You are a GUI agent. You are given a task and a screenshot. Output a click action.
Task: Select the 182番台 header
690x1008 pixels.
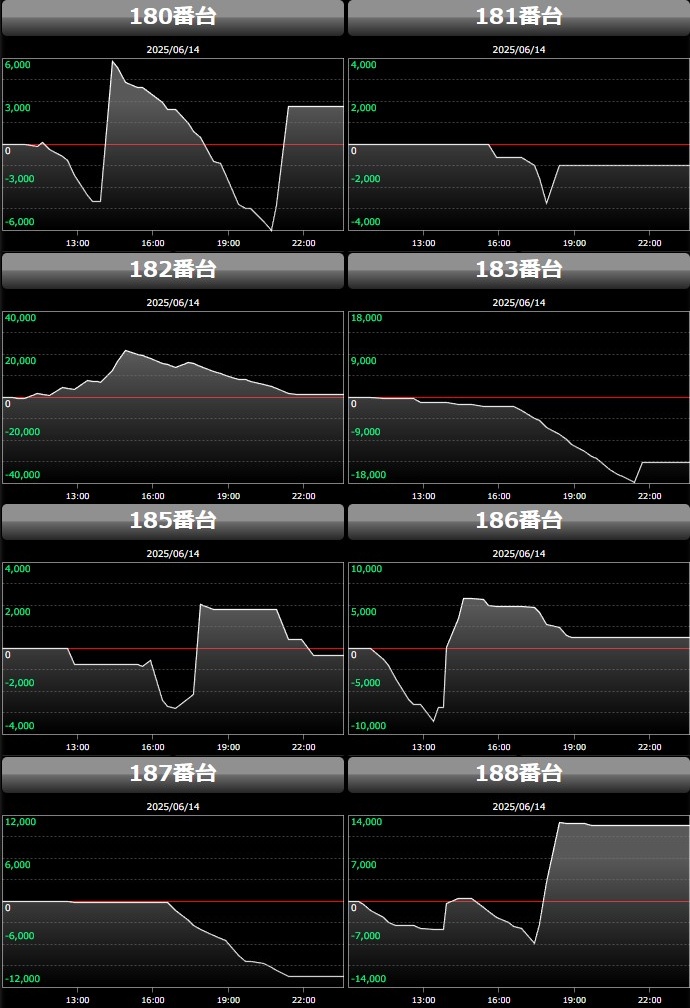[173, 270]
